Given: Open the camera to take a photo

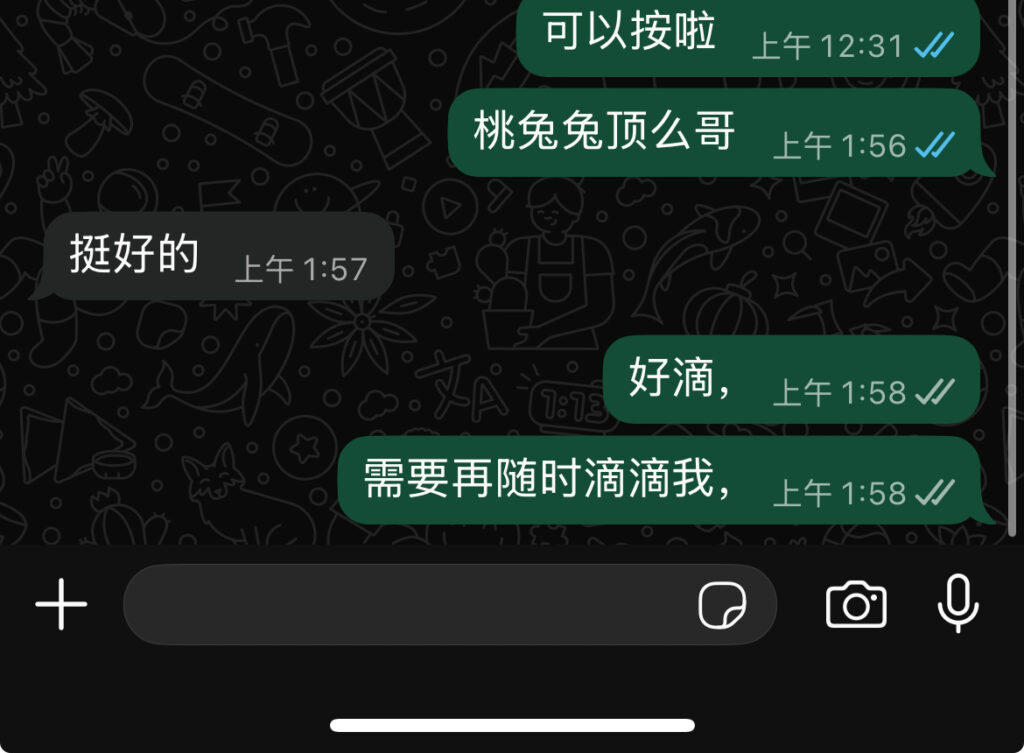Looking at the screenshot, I should pos(856,605).
